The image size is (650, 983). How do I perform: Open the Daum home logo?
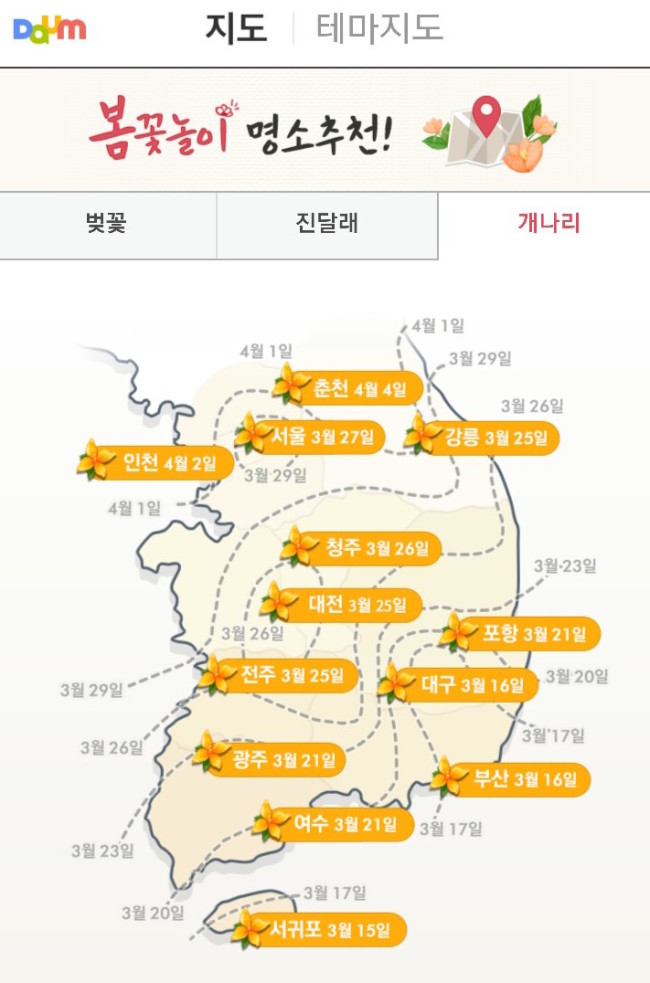[x=50, y=29]
